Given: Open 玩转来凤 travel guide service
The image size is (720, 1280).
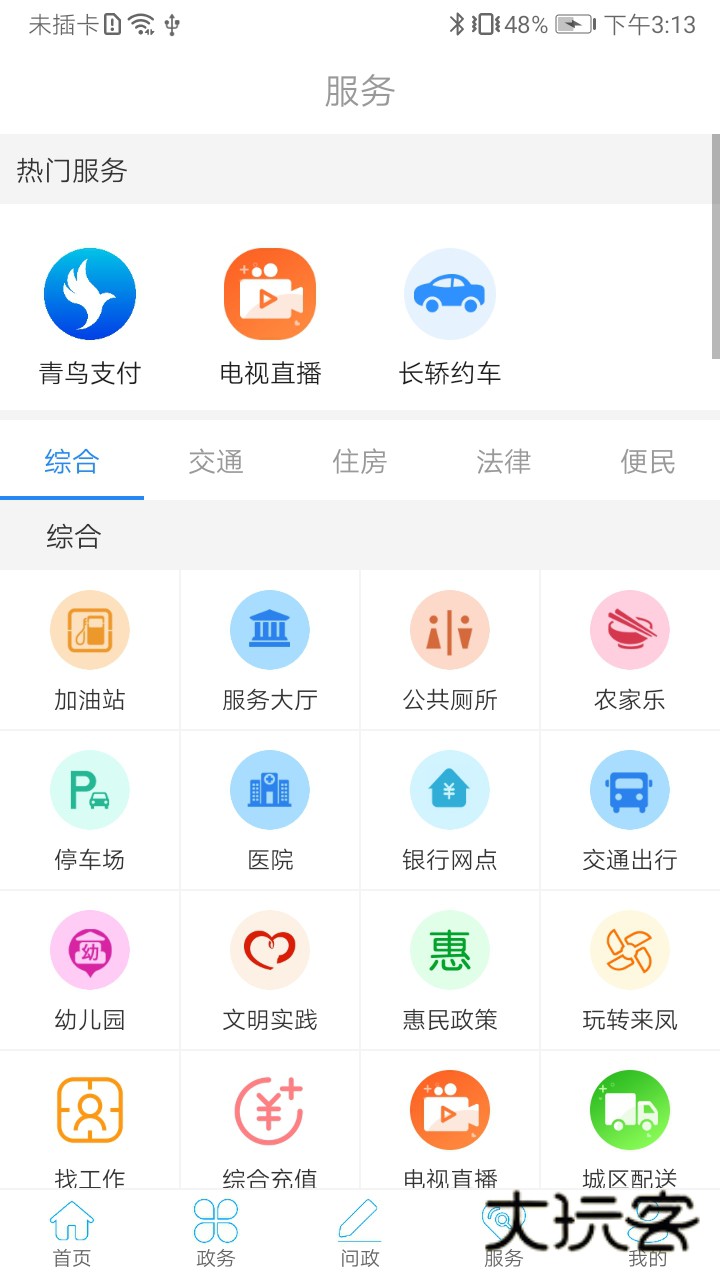Looking at the screenshot, I should coord(629,970).
